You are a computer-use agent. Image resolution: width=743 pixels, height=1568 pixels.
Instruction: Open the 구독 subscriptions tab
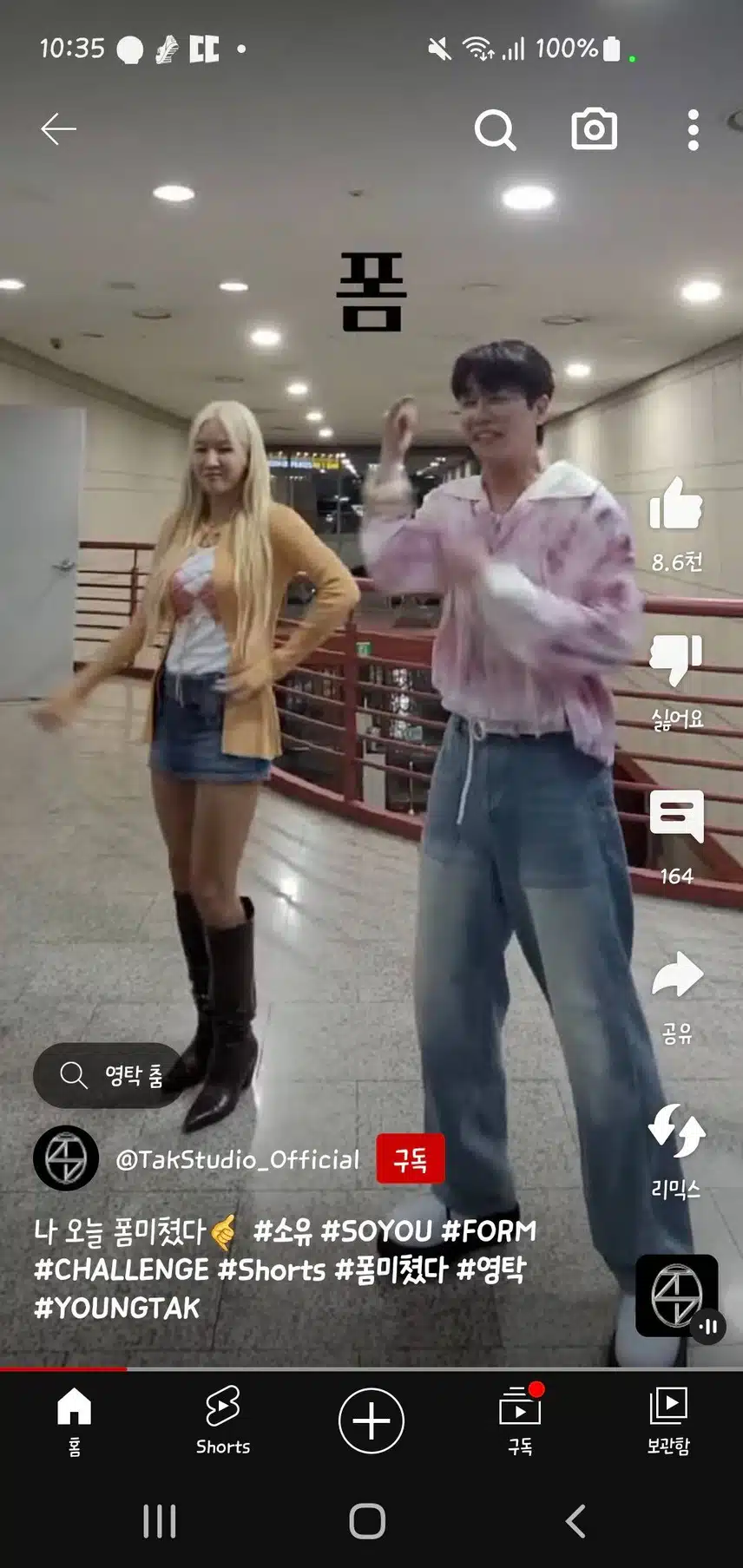tap(520, 1420)
